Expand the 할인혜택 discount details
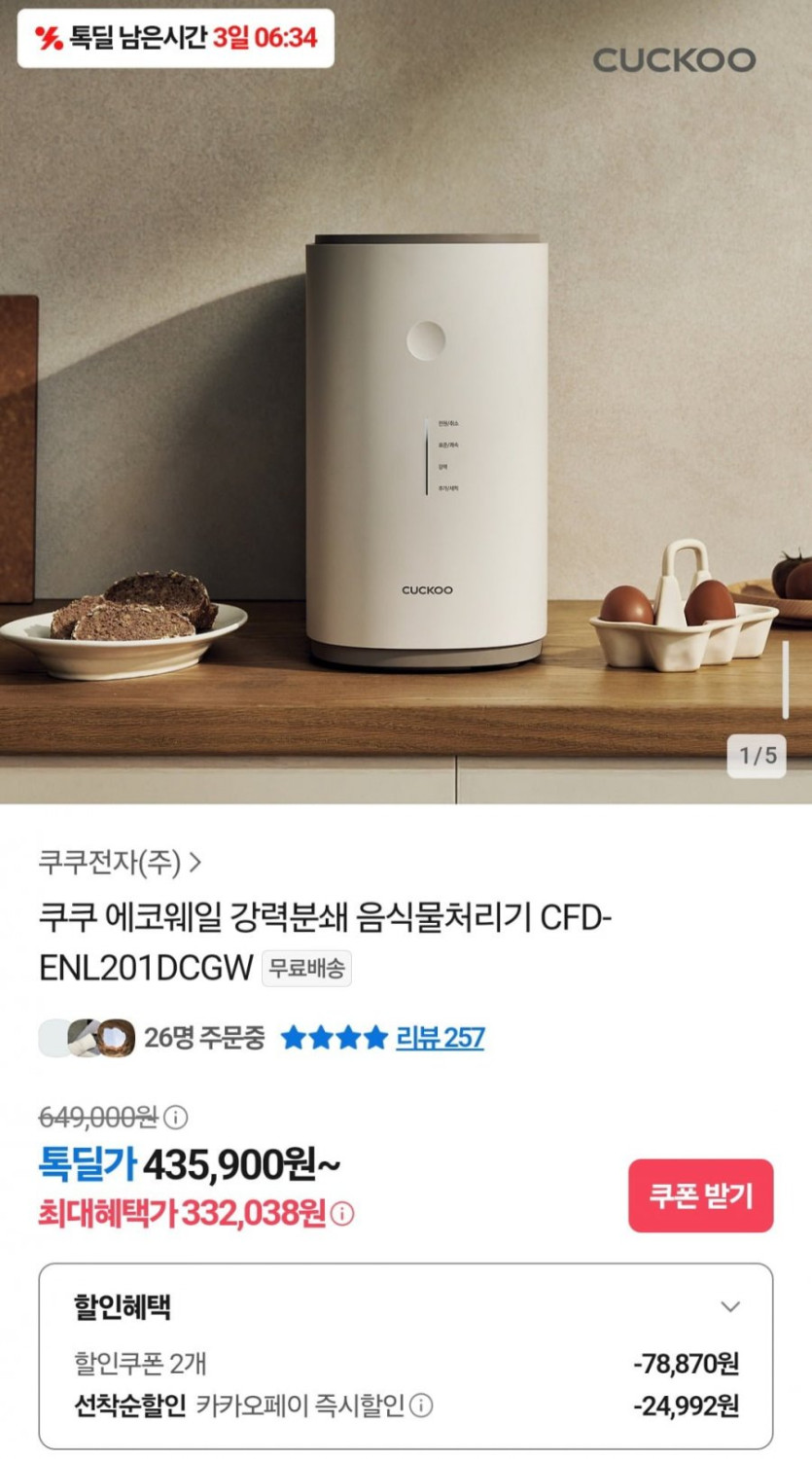The width and height of the screenshot is (812, 1459). tap(729, 1306)
